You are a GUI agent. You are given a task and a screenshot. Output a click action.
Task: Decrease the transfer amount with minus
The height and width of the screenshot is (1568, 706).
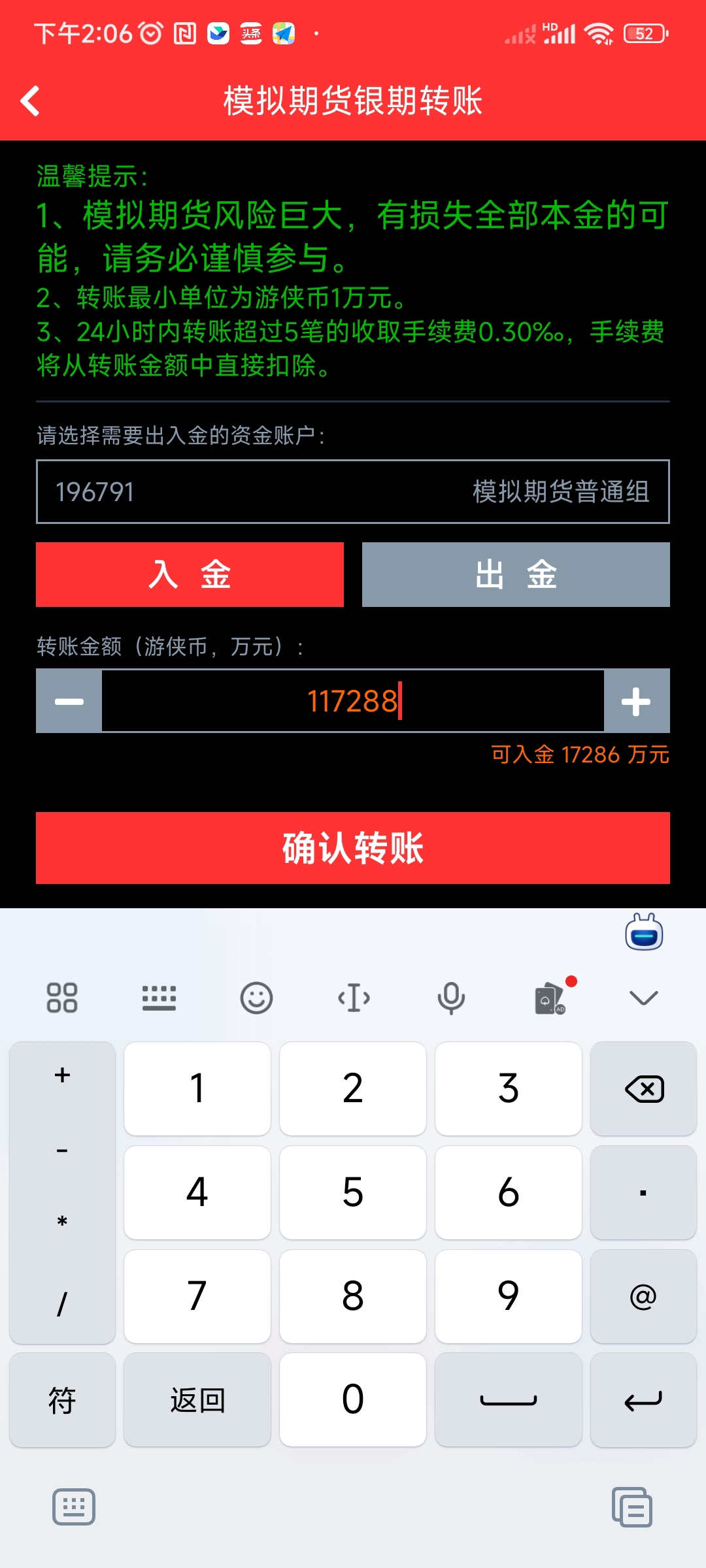(69, 701)
